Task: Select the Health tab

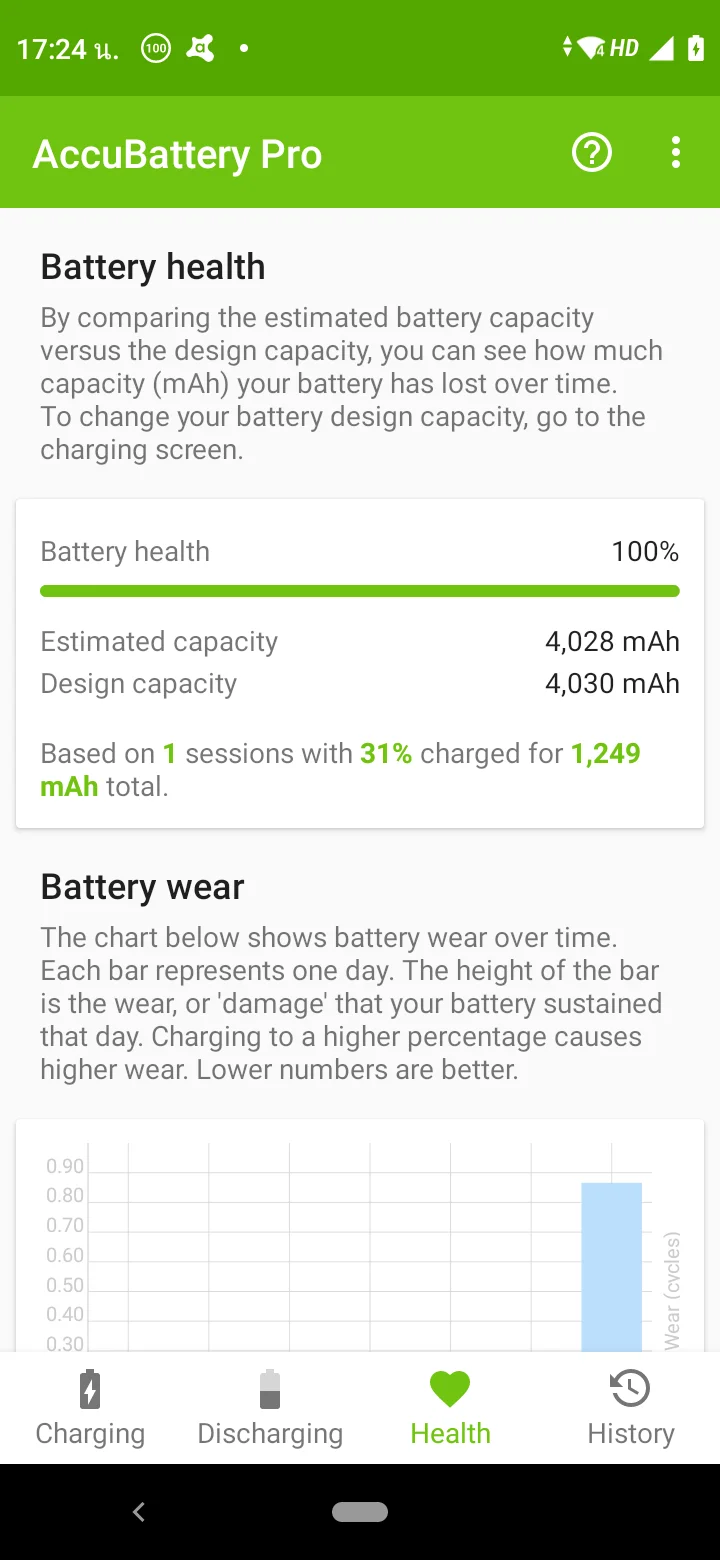Action: (450, 1408)
